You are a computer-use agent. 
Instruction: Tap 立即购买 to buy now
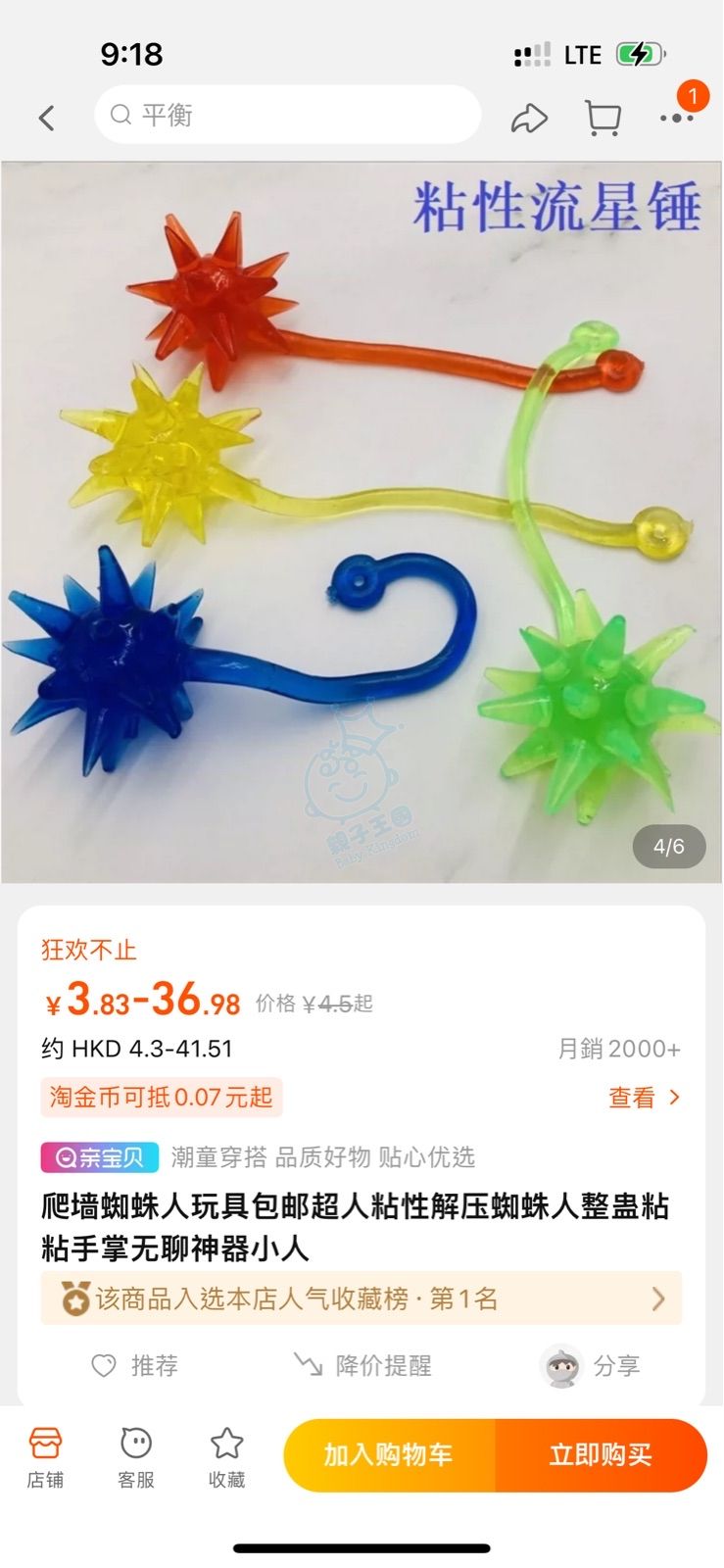(x=601, y=1455)
